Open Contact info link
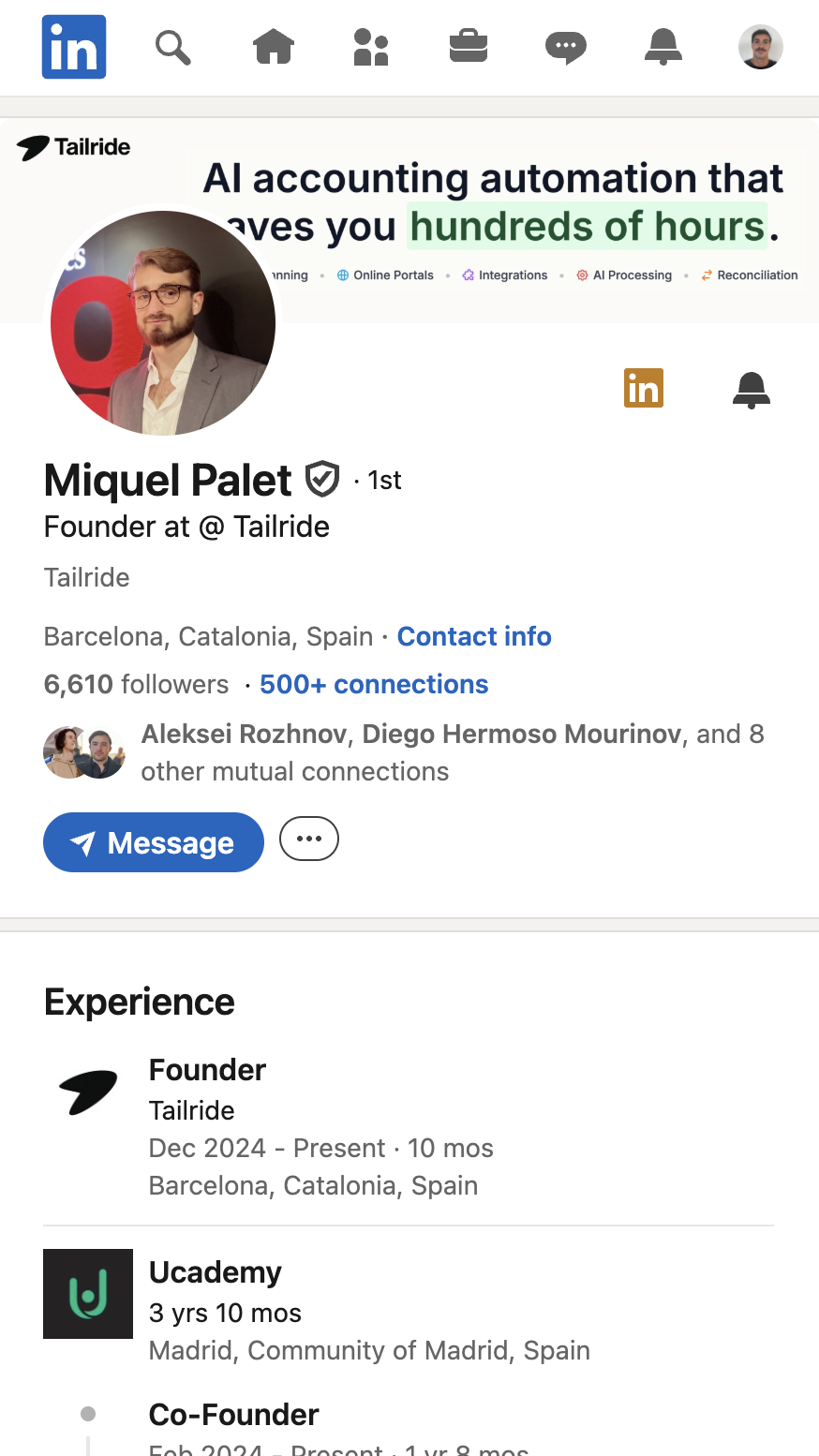 click(474, 637)
